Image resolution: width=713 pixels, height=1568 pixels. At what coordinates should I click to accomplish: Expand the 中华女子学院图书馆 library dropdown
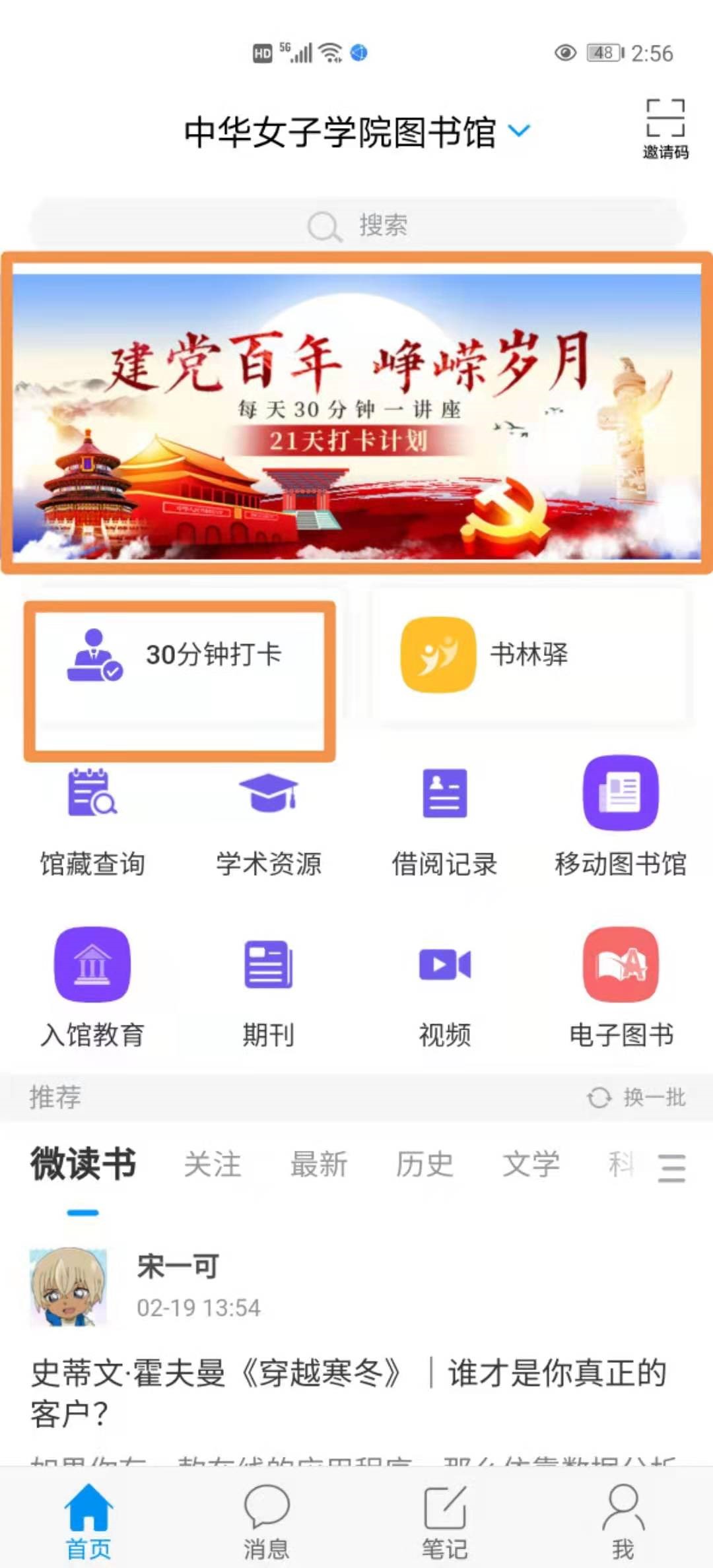[x=520, y=131]
